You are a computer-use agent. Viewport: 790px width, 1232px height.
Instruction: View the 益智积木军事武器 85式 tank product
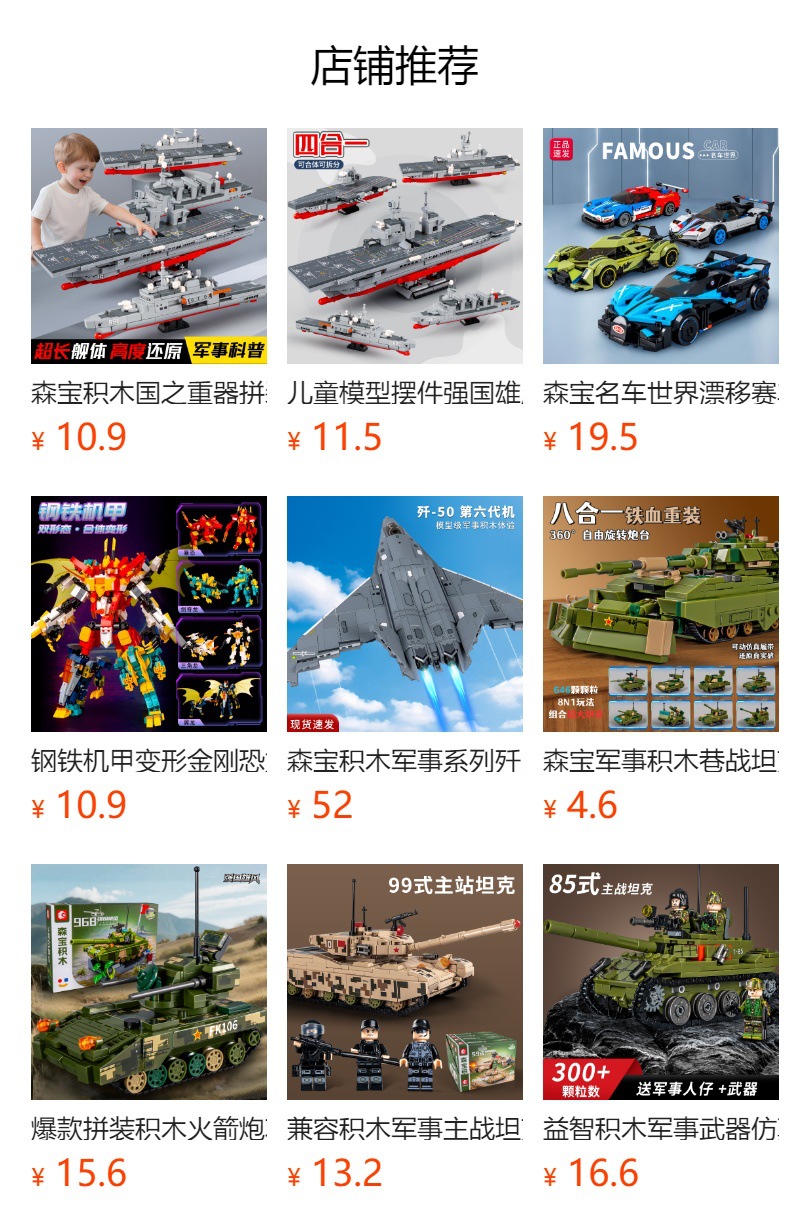pyautogui.click(x=660, y=982)
